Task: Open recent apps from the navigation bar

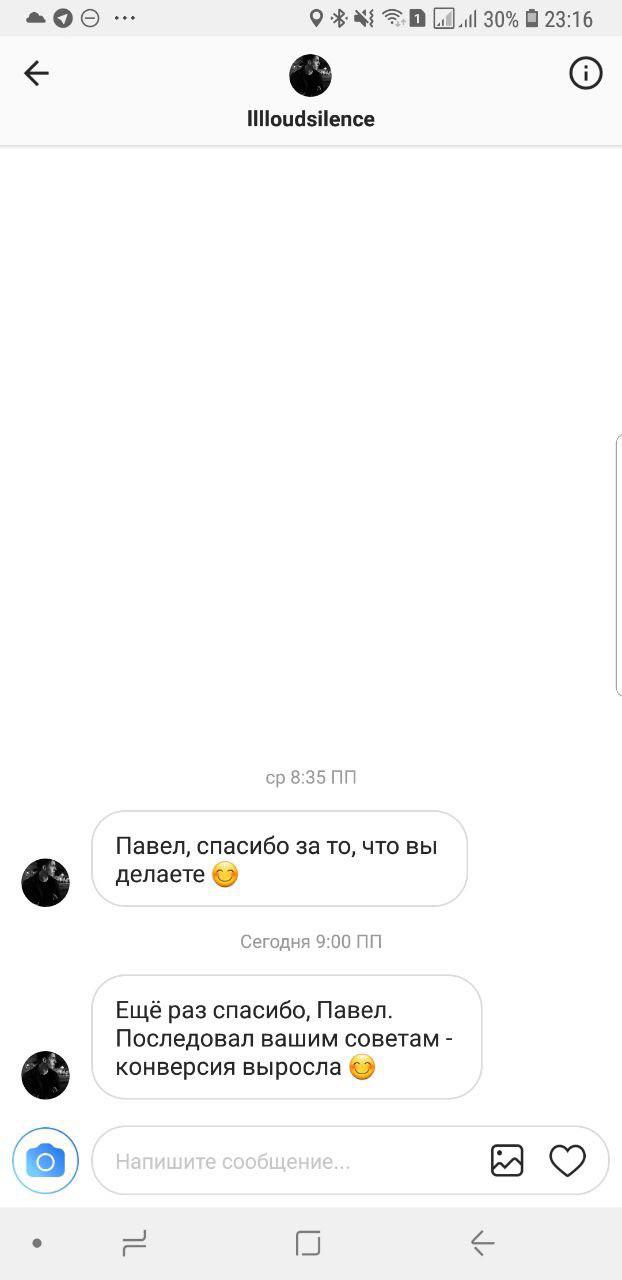Action: coord(134,1243)
